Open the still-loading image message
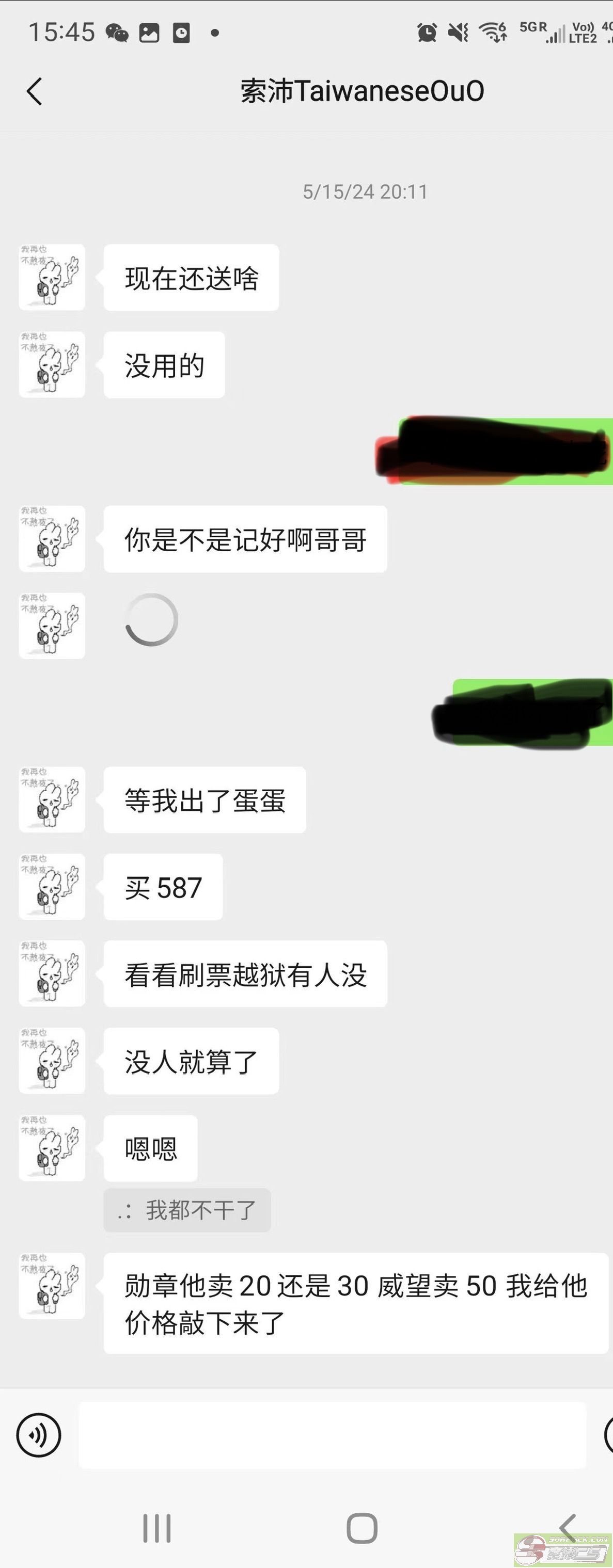613x1568 pixels. (x=151, y=620)
